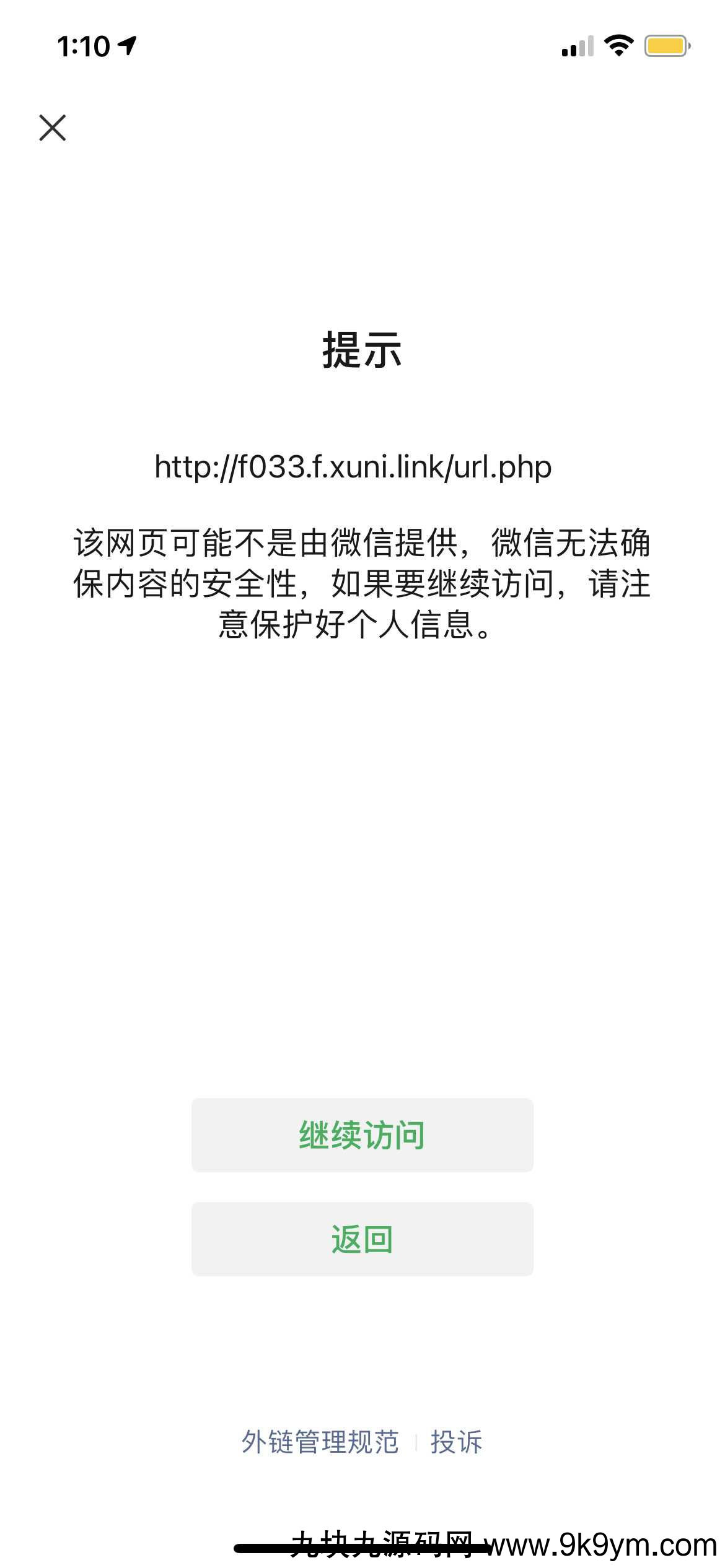Open the 外链管理规范 link
725x1568 pixels.
pos(320,1442)
